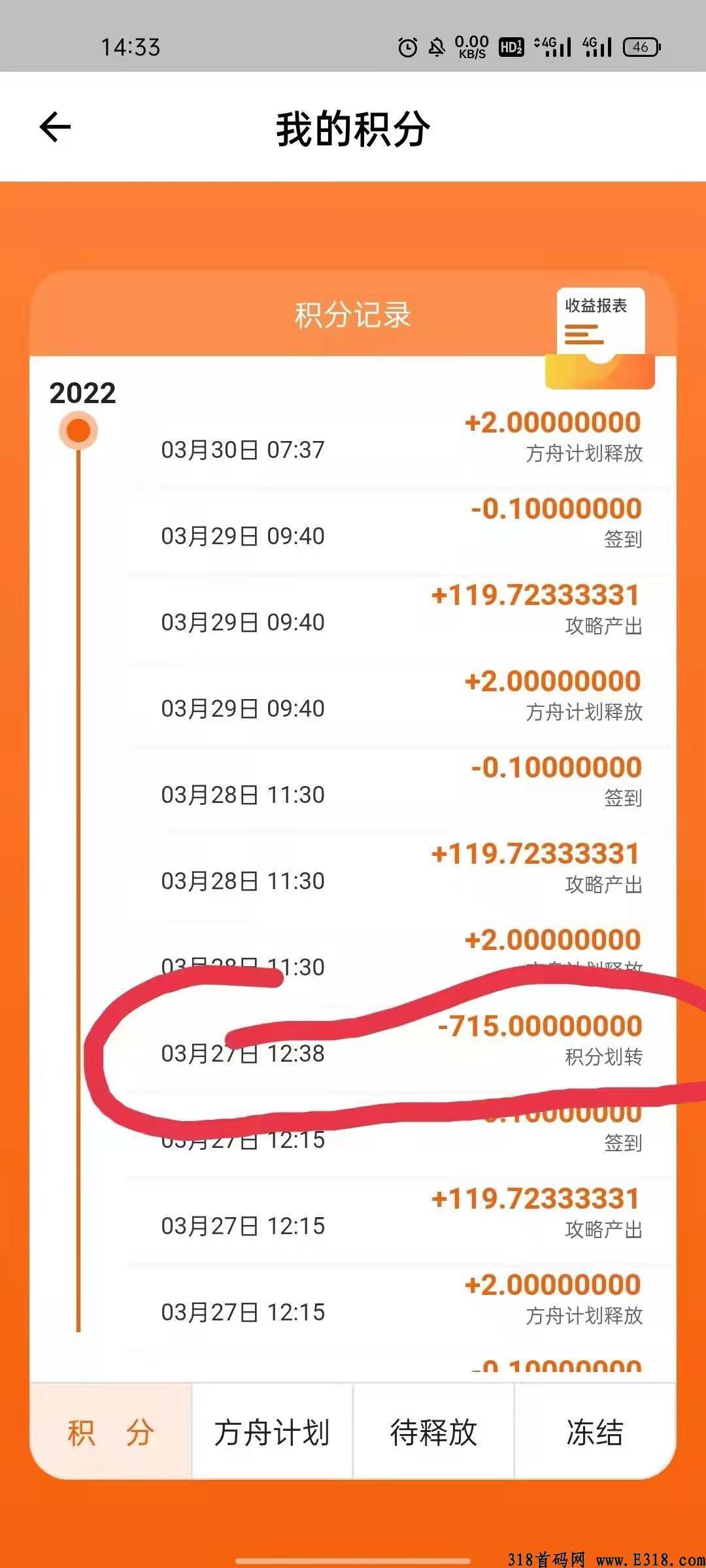The image size is (706, 1568).
Task: Go back from 我的积分 page
Action: 56,127
